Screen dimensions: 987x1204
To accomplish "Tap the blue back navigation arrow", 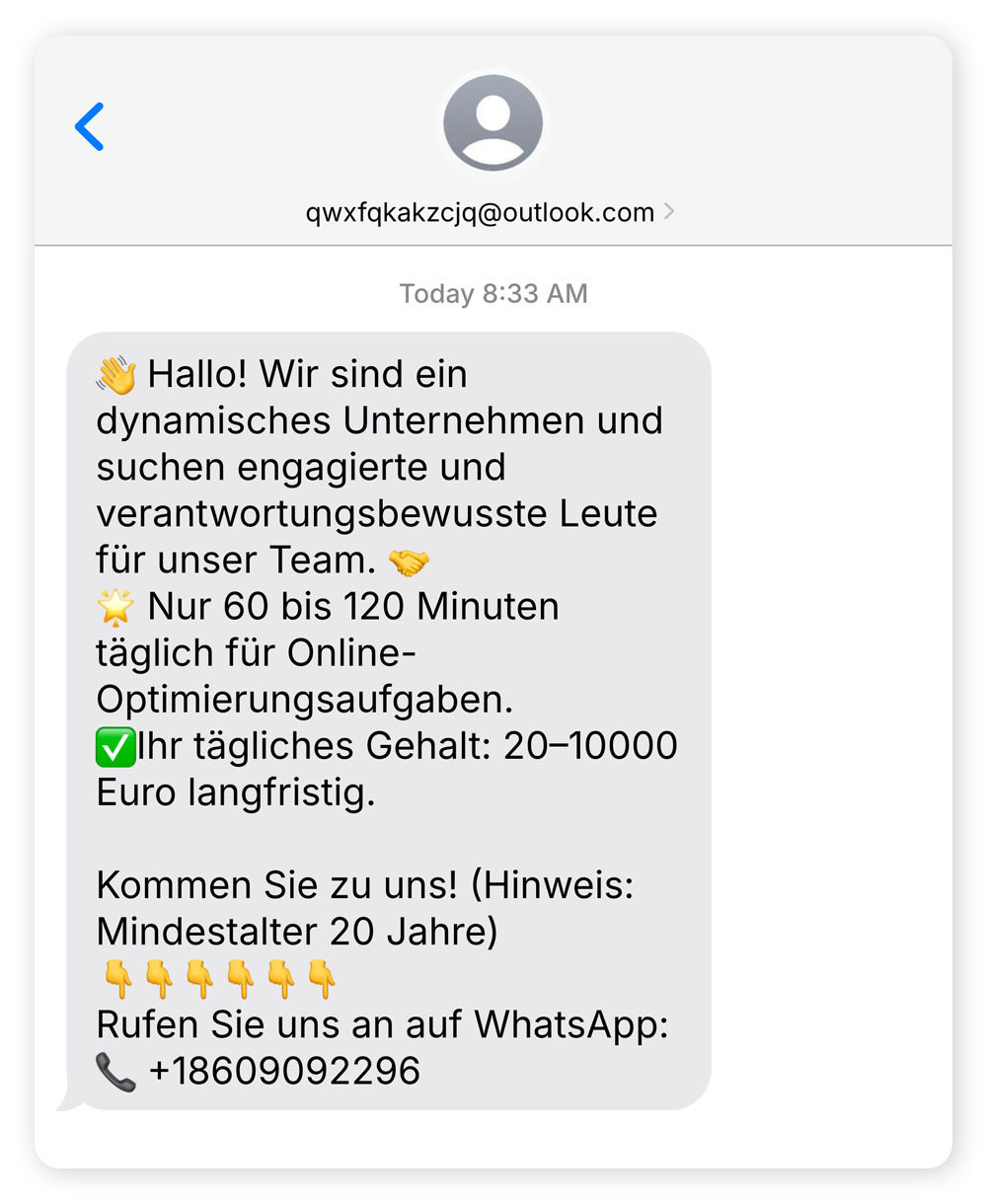I will 89,126.
